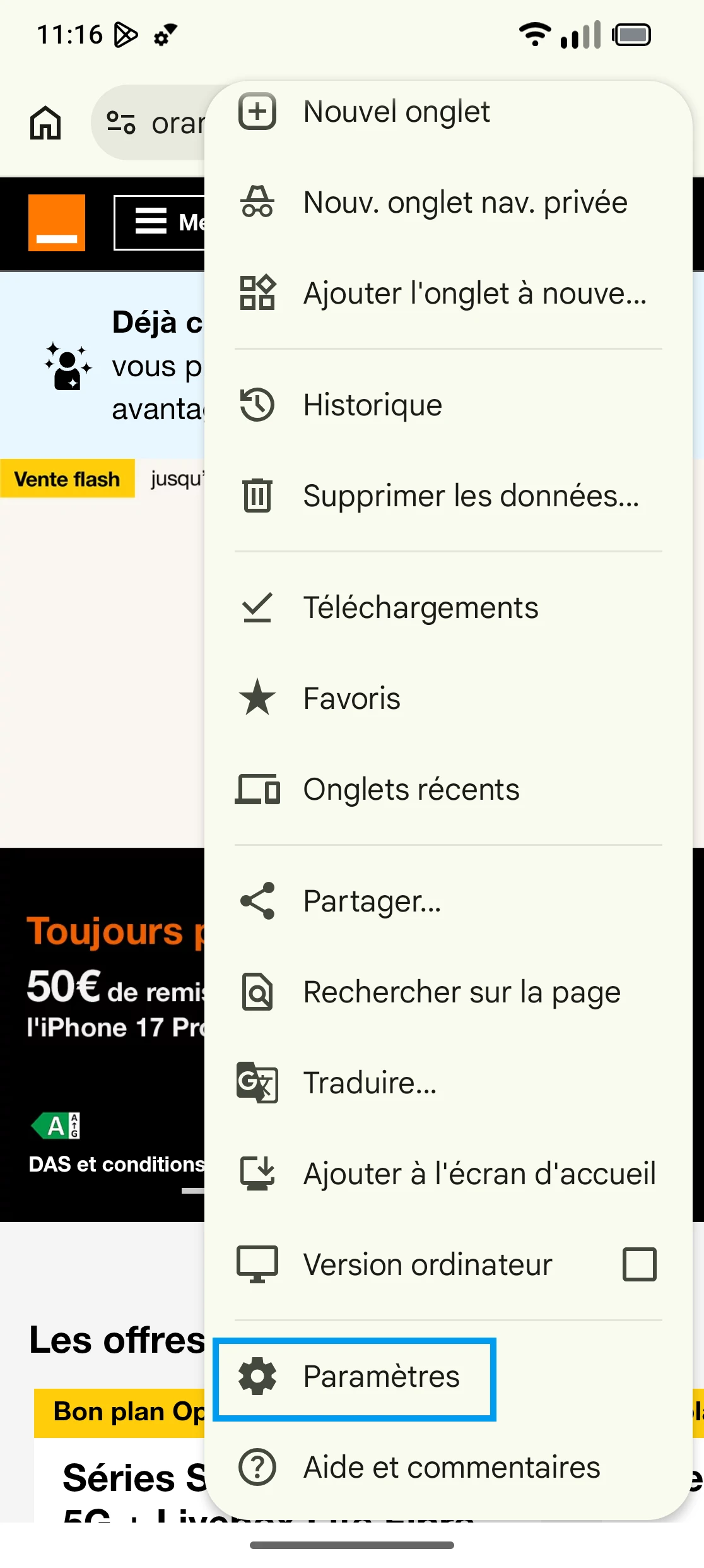The image size is (704, 1568).
Task: Open Onglets récents
Action: [411, 790]
